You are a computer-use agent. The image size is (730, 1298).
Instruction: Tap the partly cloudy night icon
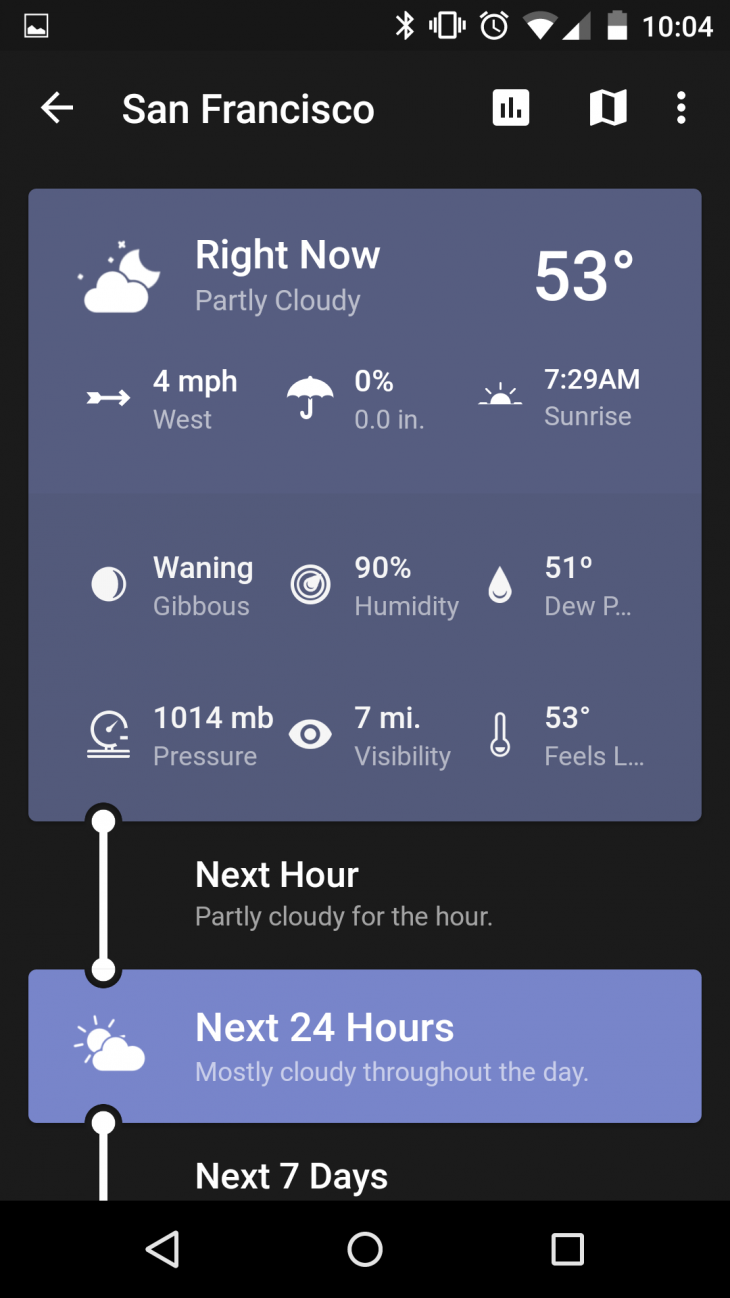pyautogui.click(x=117, y=276)
